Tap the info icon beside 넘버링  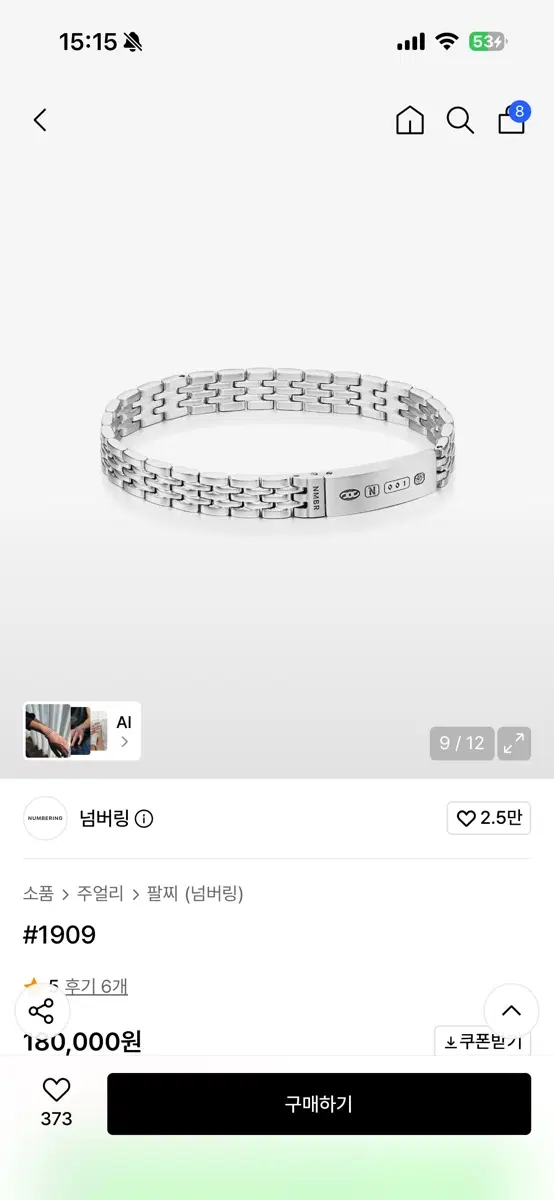(x=144, y=819)
